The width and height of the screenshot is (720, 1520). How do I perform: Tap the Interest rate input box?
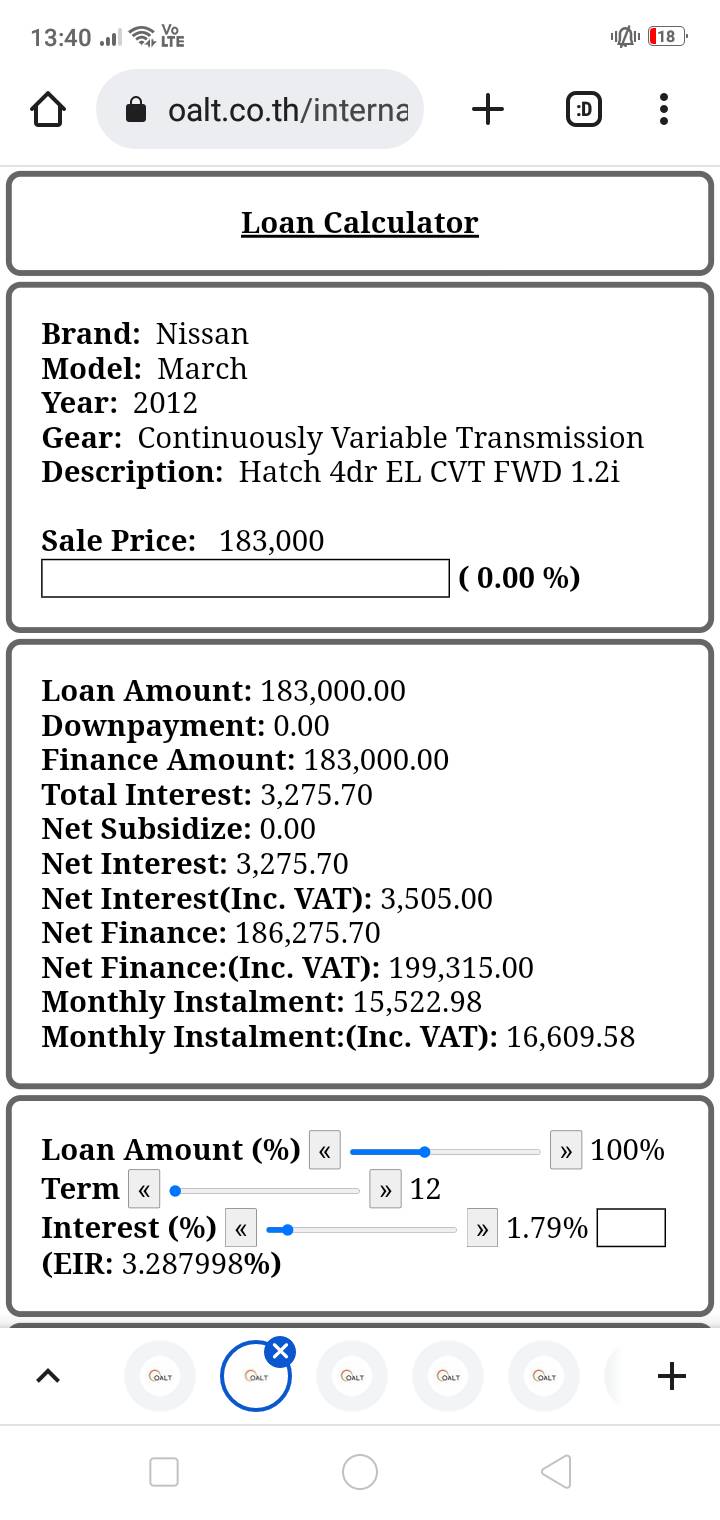pos(631,1228)
